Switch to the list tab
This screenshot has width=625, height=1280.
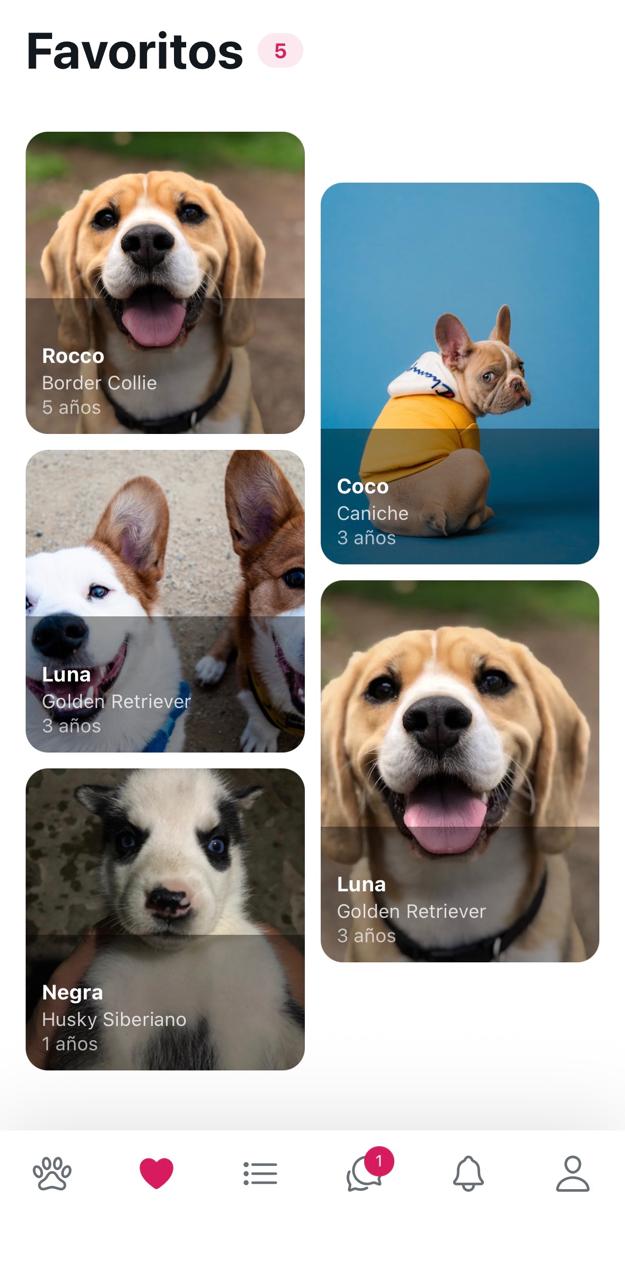click(x=260, y=1173)
